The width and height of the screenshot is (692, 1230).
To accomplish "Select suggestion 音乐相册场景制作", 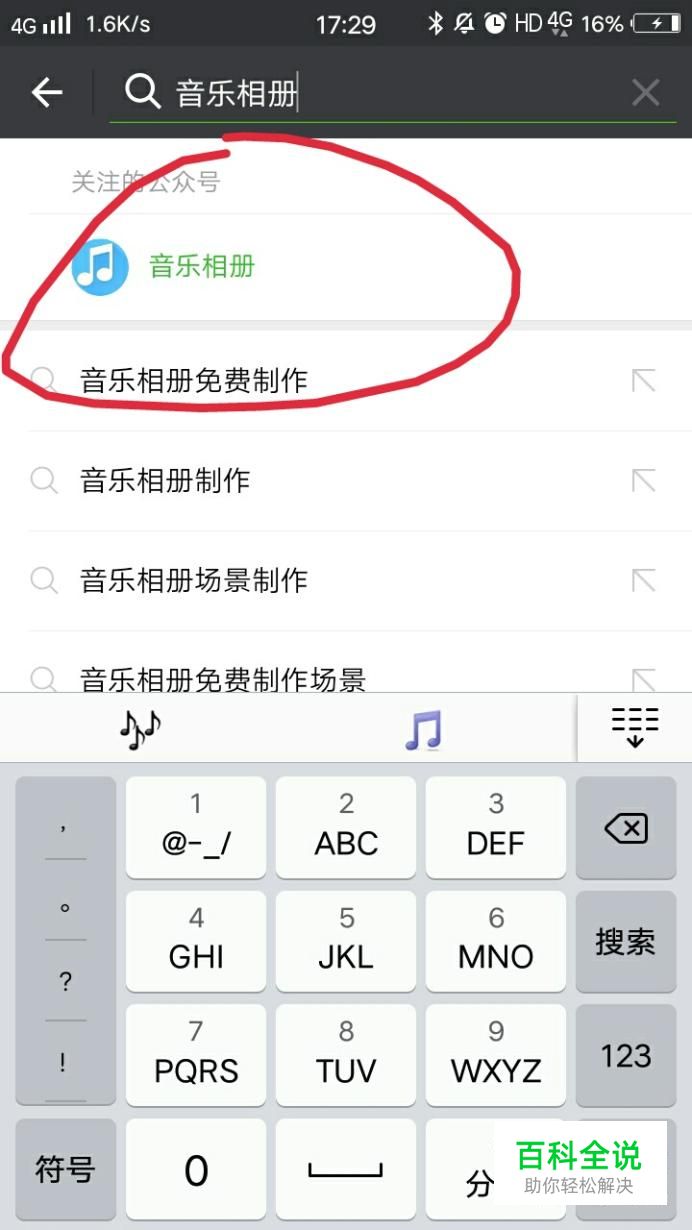I will (194, 581).
